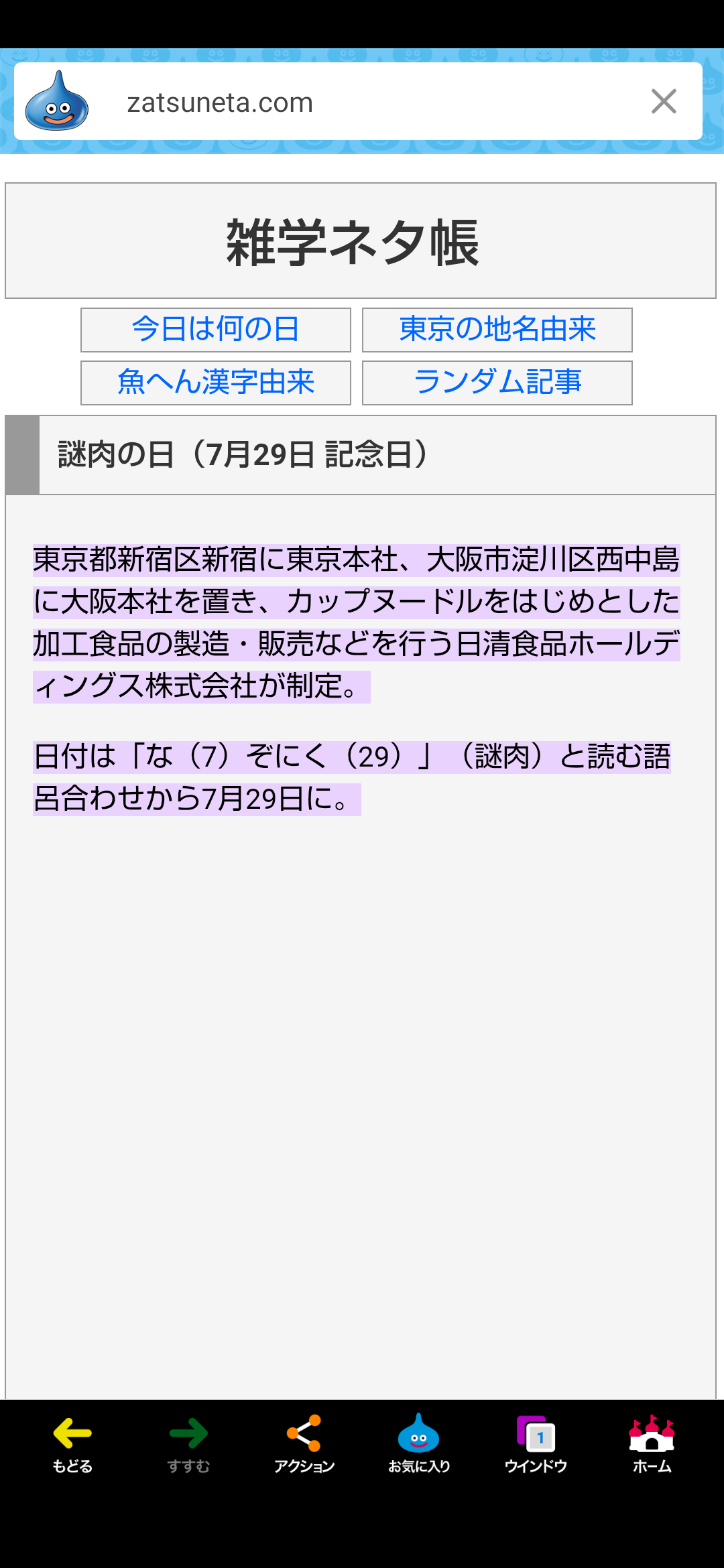Open the アクション share menu

pos(304,1444)
